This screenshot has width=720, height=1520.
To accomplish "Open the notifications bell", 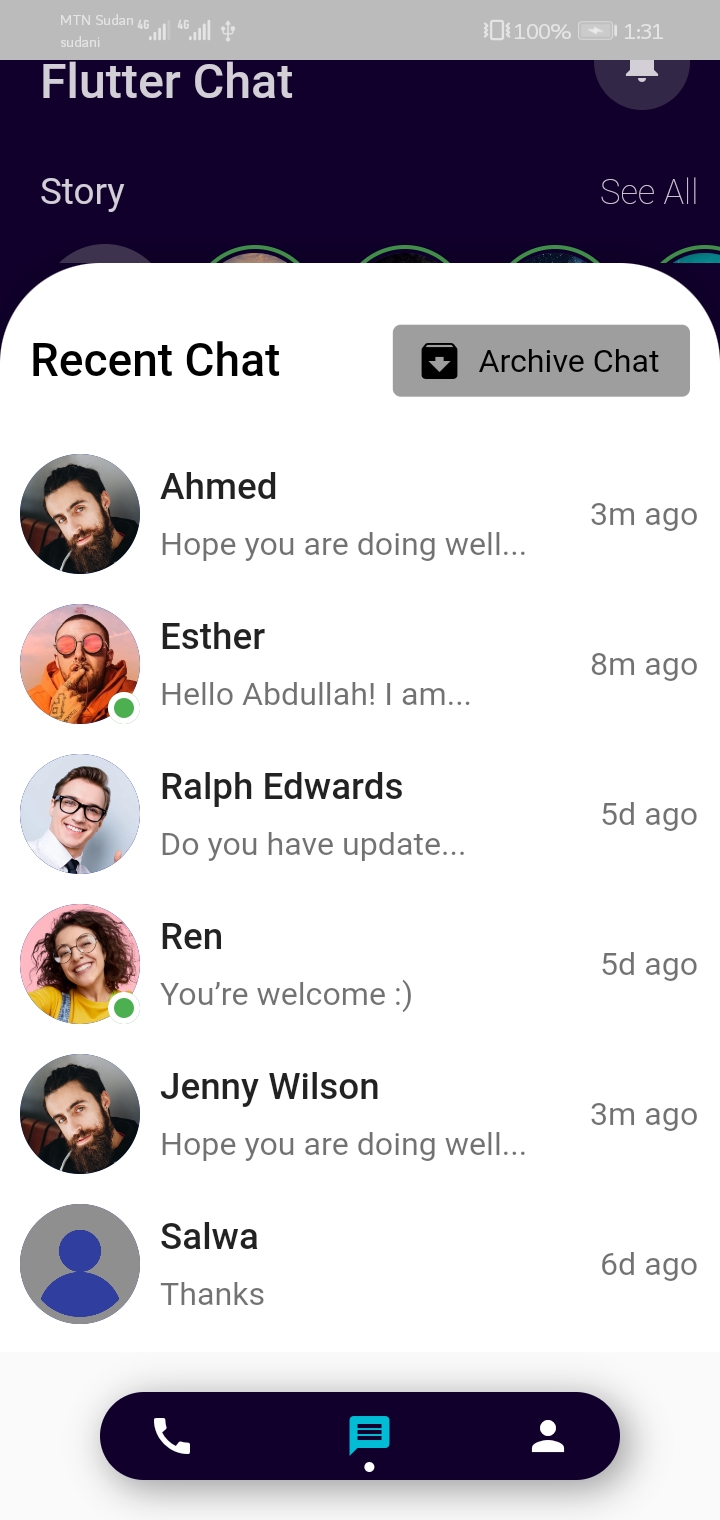I will click(x=641, y=70).
